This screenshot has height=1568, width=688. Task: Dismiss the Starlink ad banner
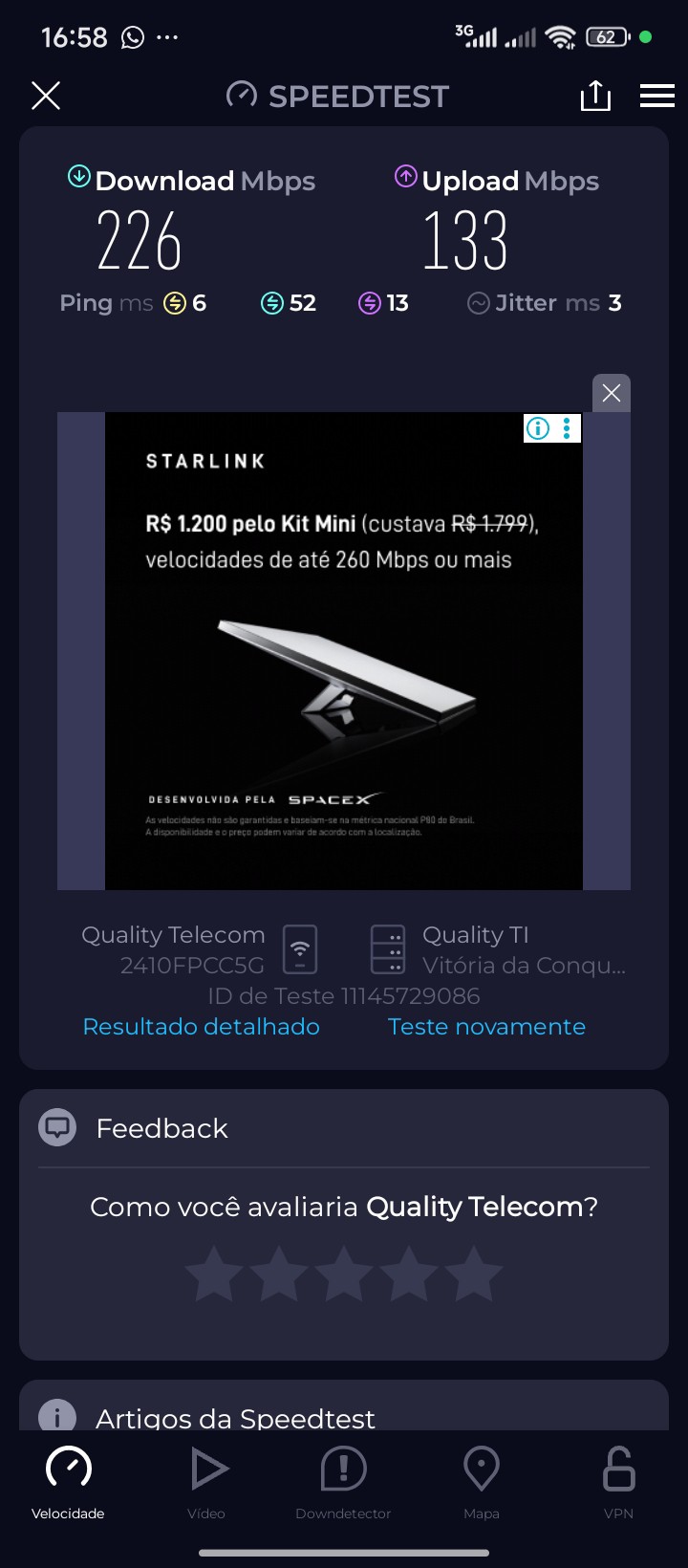[612, 393]
